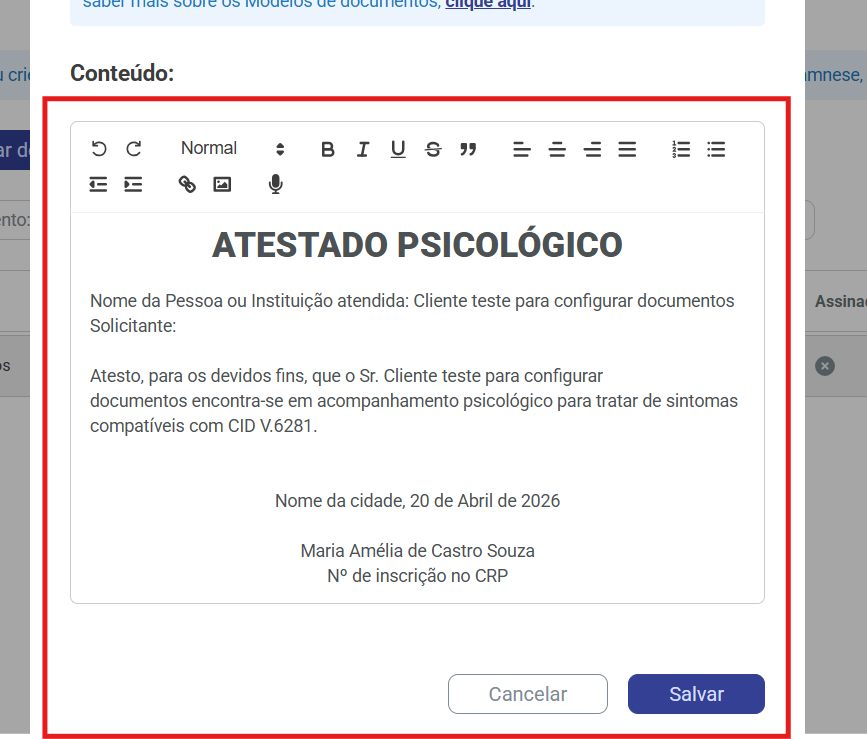Align text to the right
Viewport: 867px width, 739px height.
click(592, 149)
